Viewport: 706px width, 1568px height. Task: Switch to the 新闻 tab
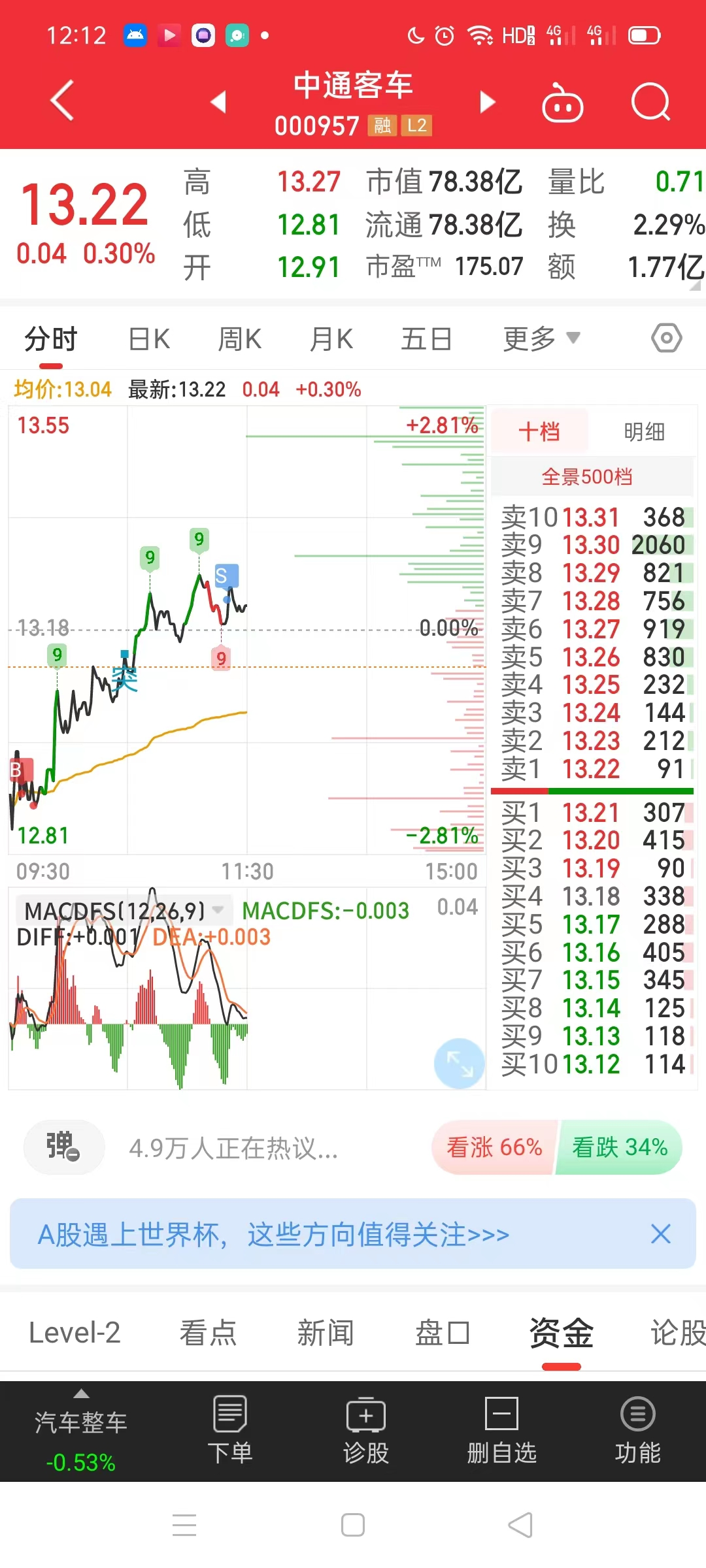(325, 1333)
